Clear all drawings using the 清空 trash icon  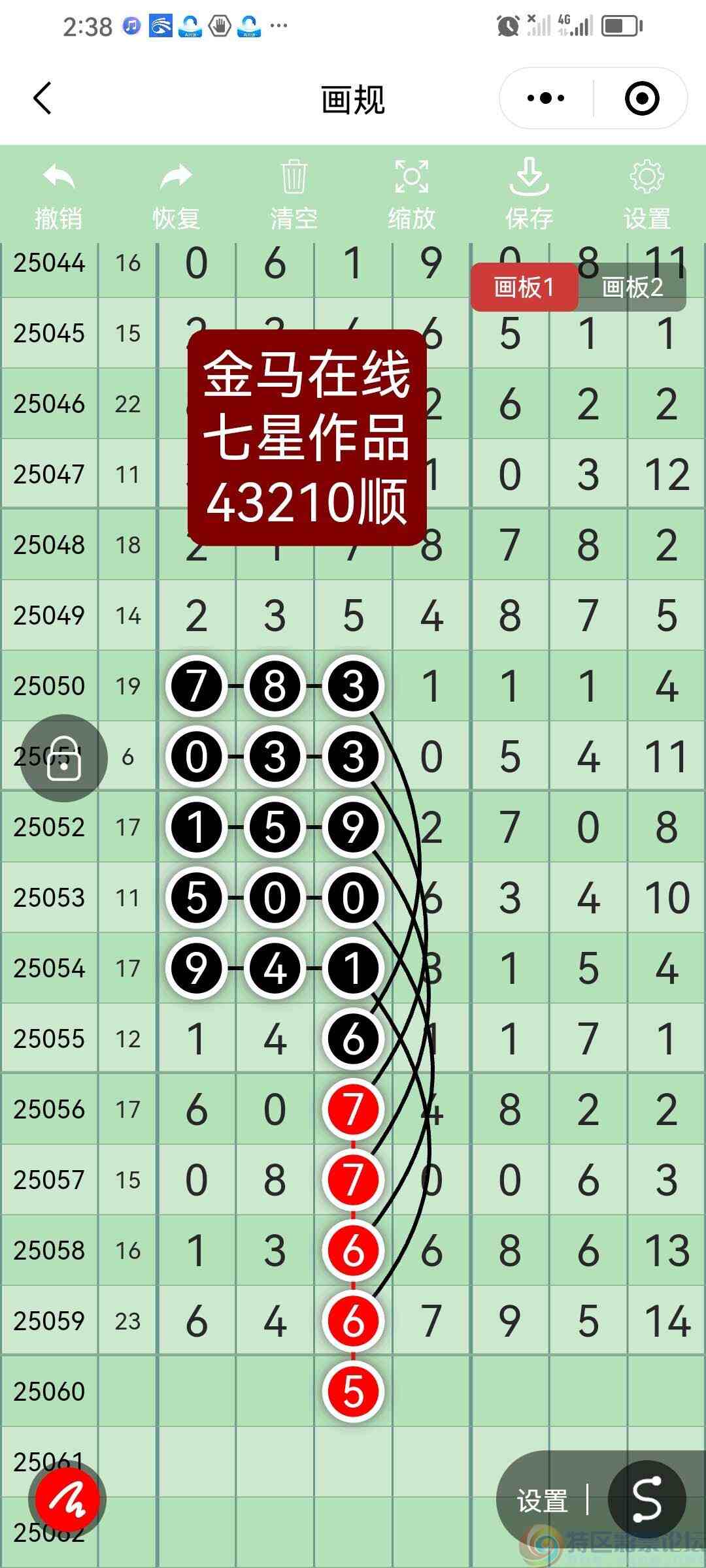click(293, 176)
